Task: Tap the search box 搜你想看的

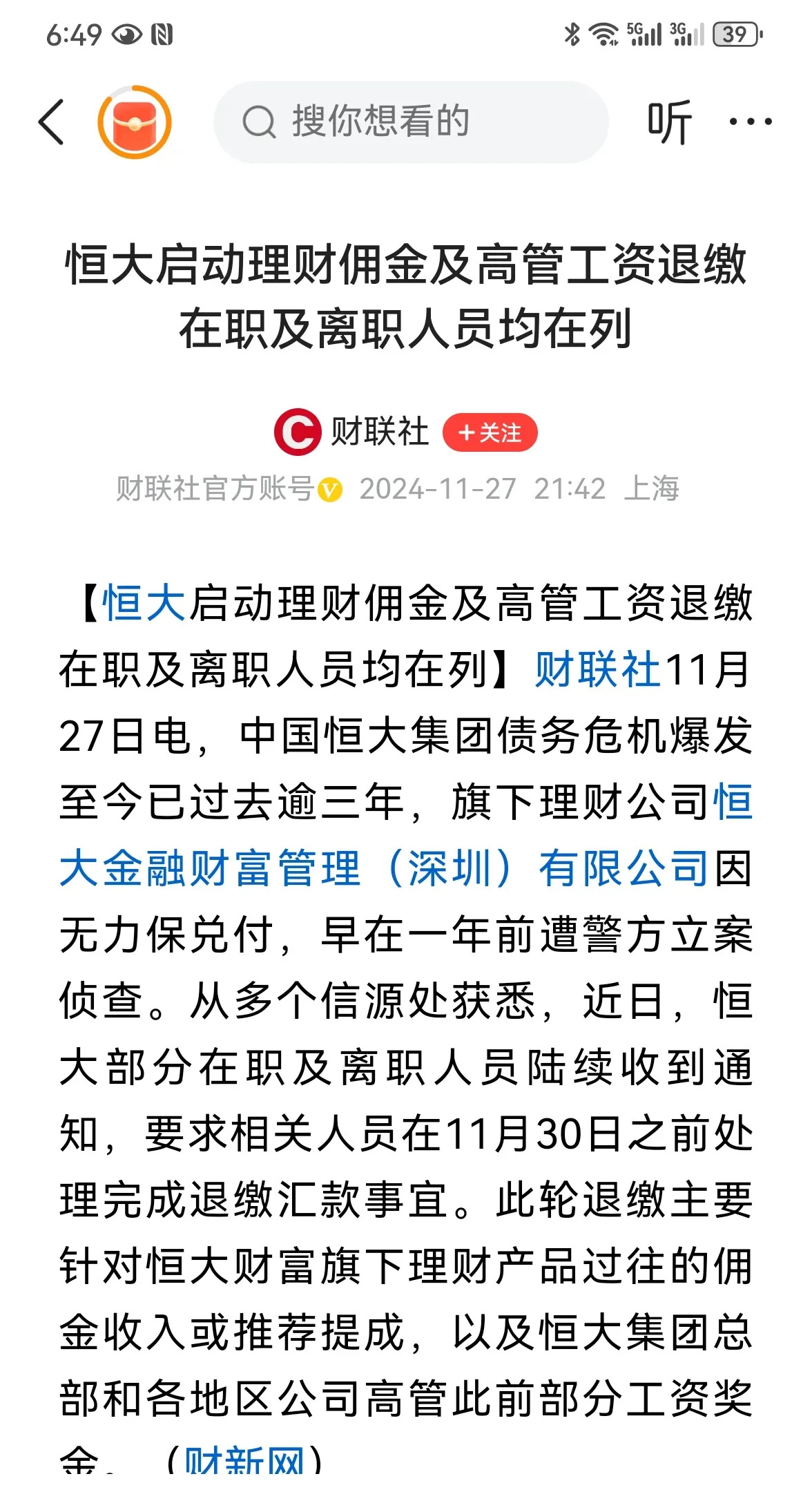Action: [412, 122]
